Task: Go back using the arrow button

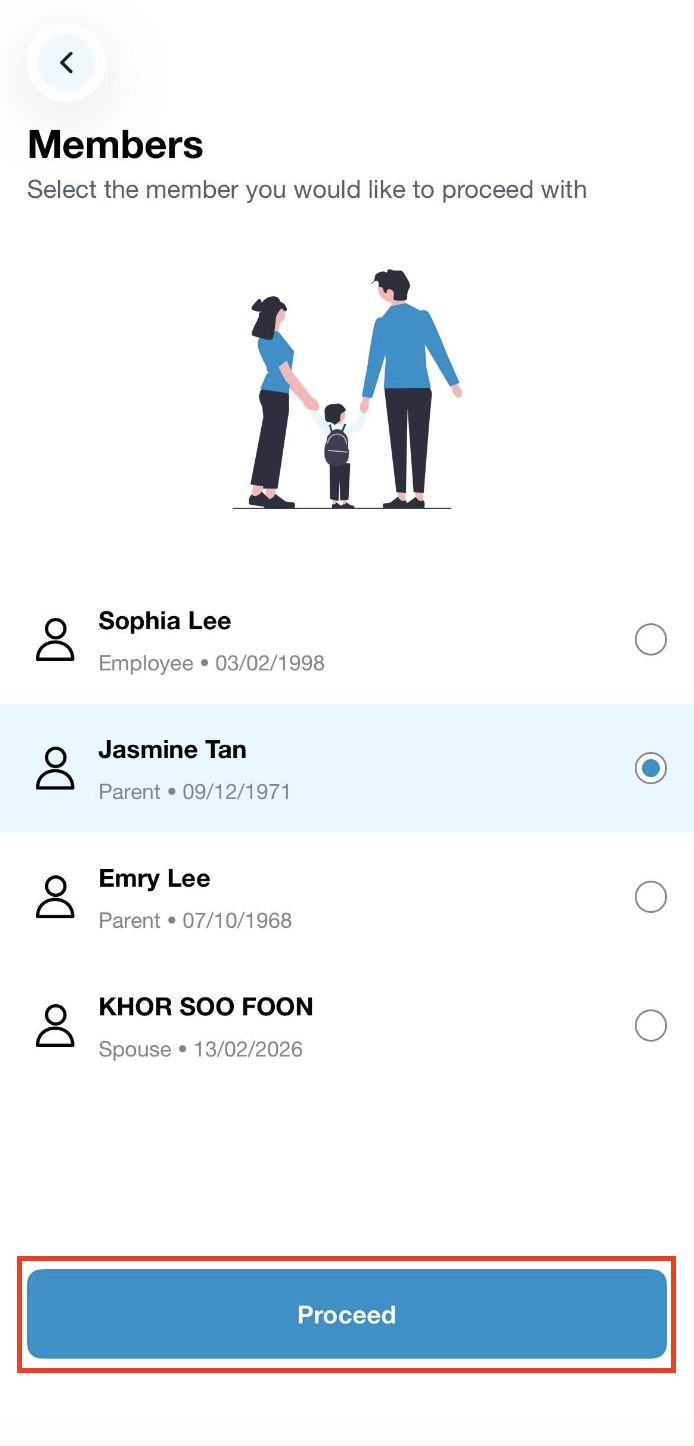Action: coord(66,63)
